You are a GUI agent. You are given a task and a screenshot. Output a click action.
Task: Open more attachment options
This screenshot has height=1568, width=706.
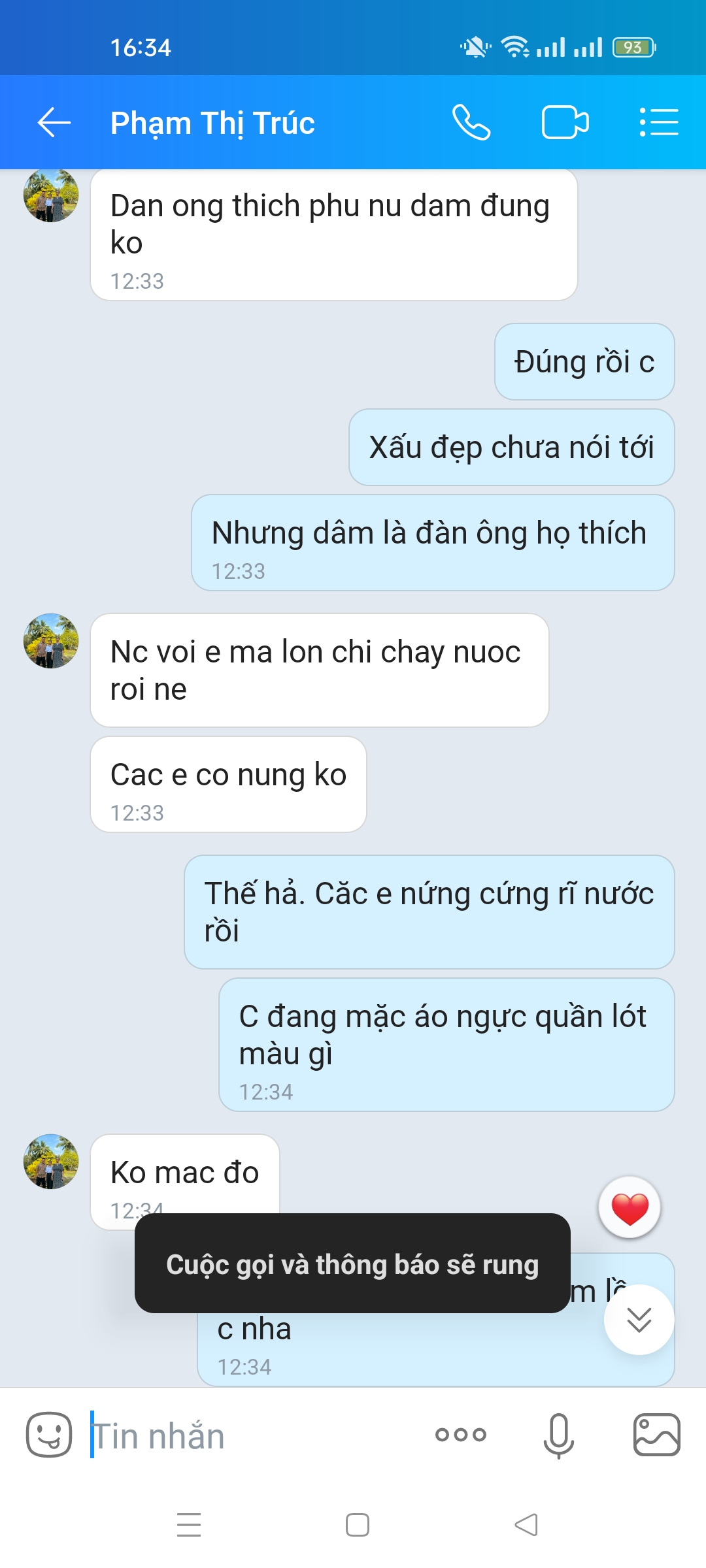tap(461, 1435)
